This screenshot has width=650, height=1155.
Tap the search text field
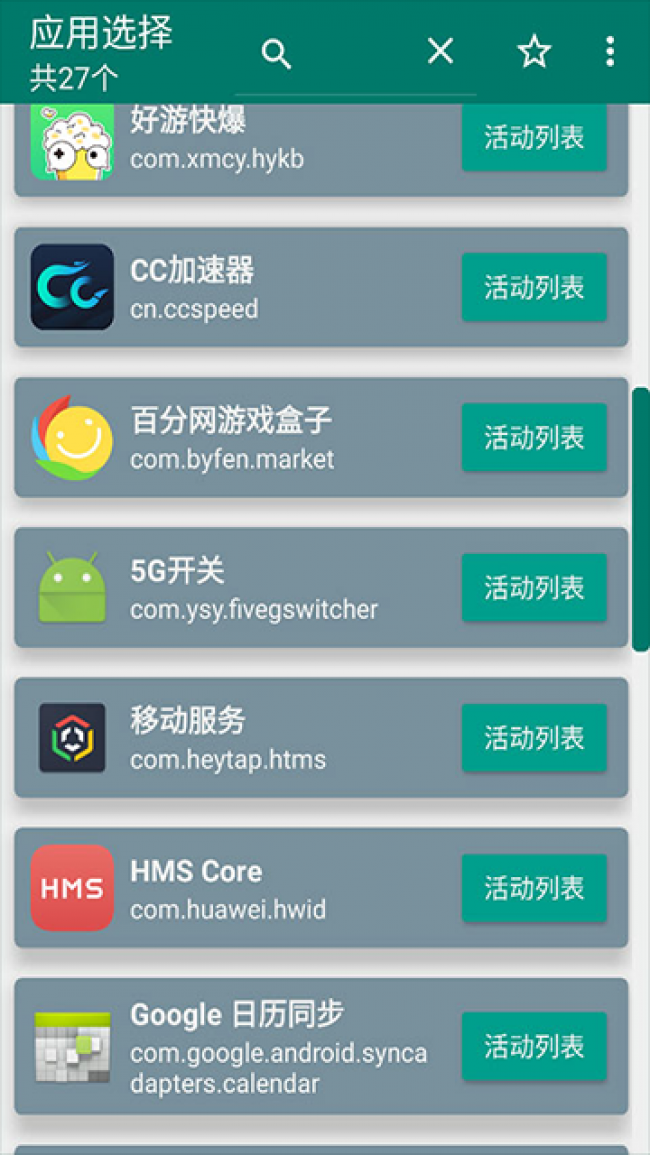click(x=355, y=54)
